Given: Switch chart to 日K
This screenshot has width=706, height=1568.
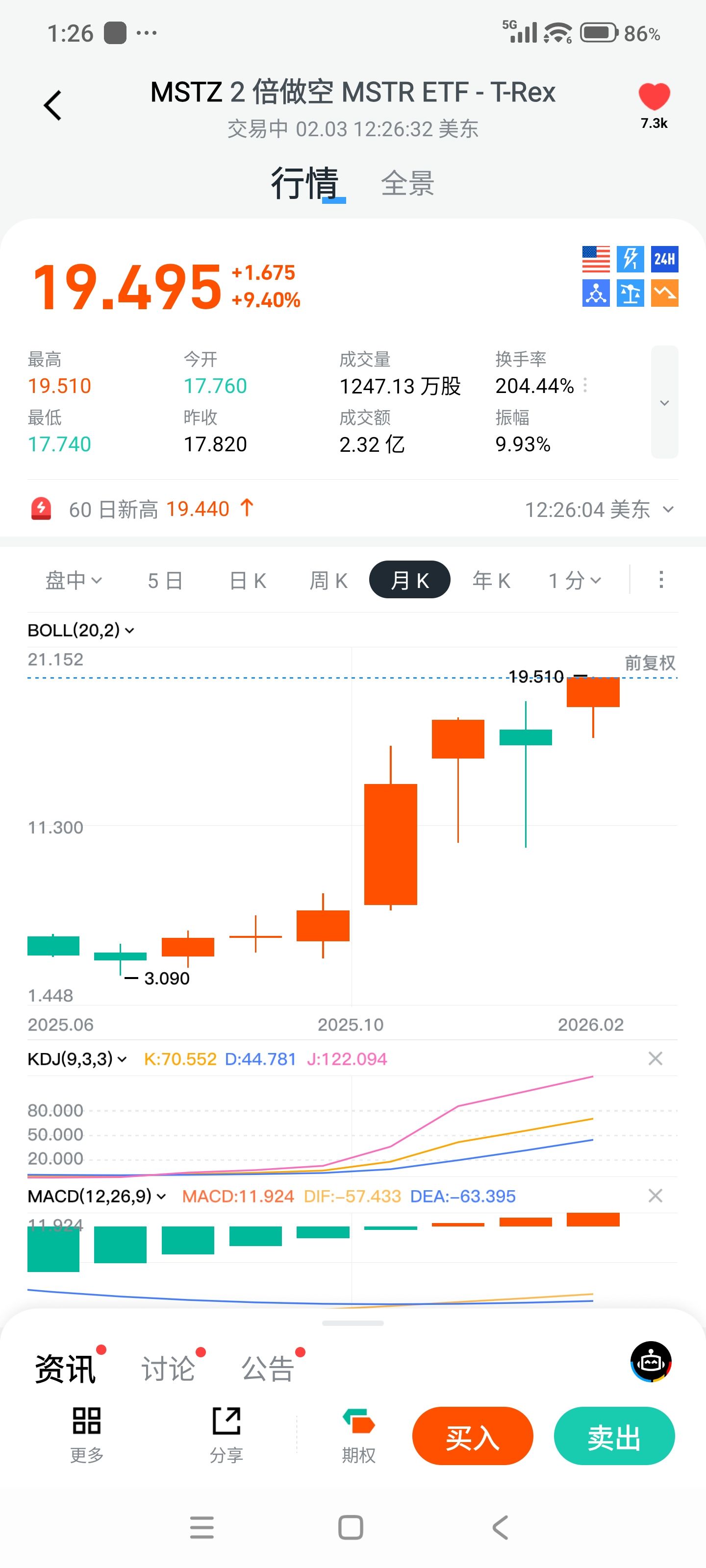Looking at the screenshot, I should (247, 580).
